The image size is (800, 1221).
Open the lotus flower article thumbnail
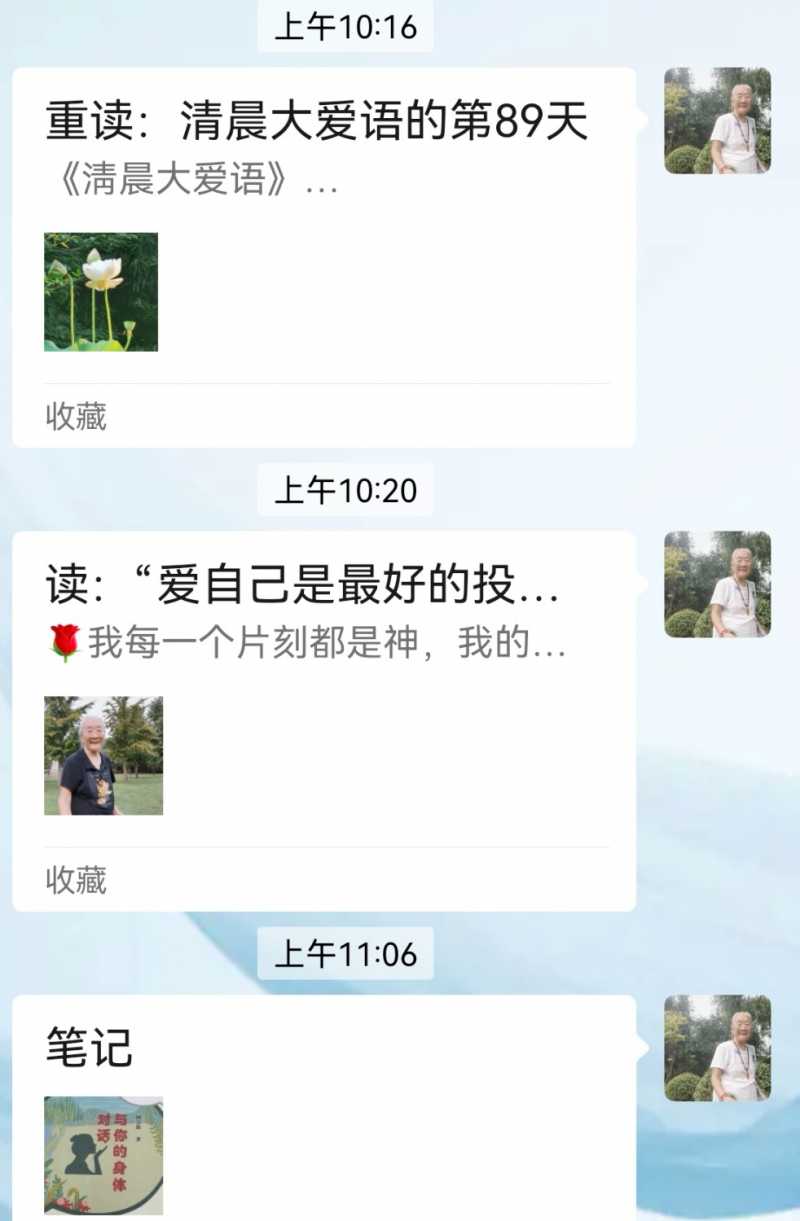tap(103, 292)
